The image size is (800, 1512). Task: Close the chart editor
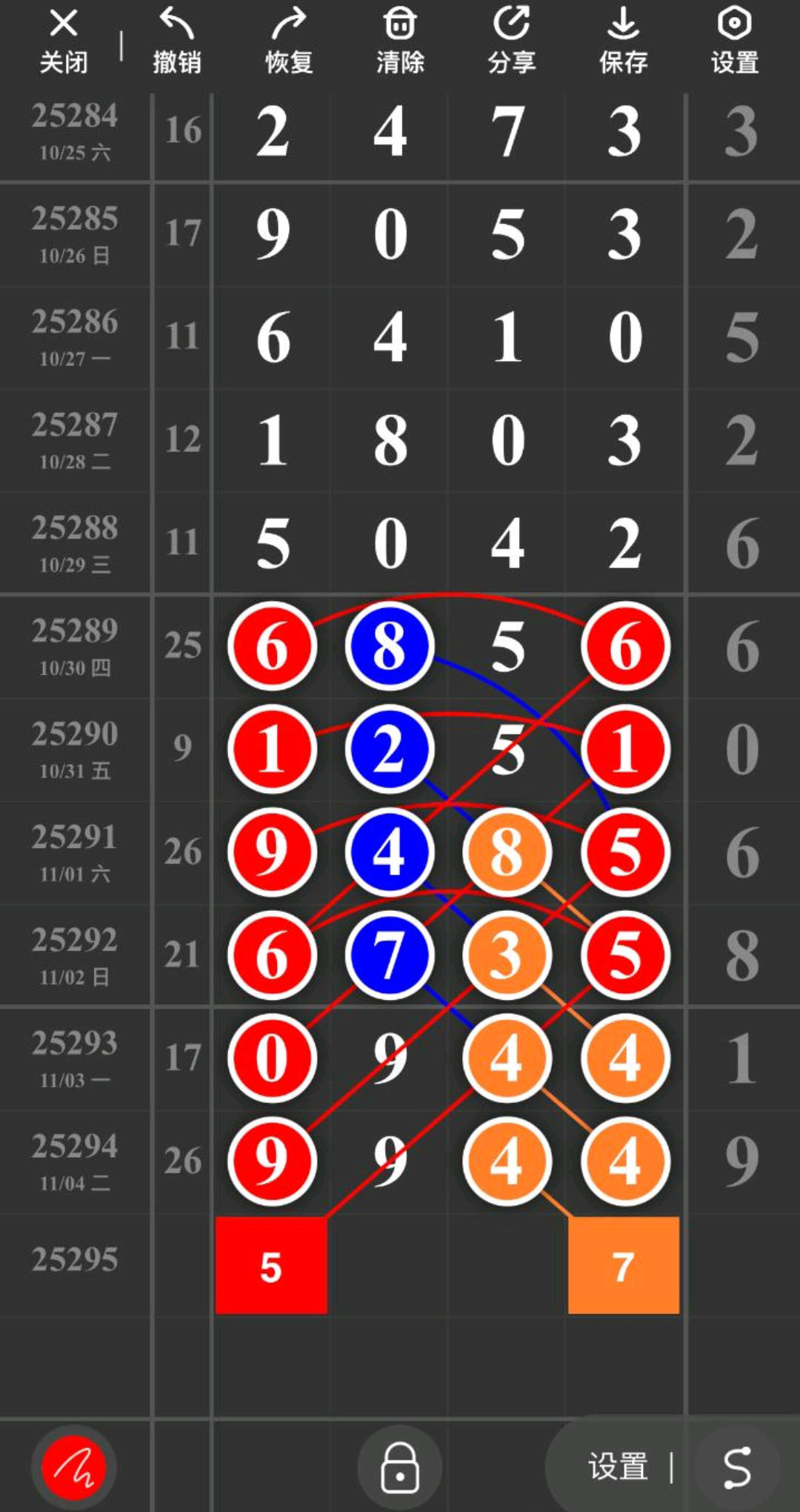pyautogui.click(x=64, y=42)
